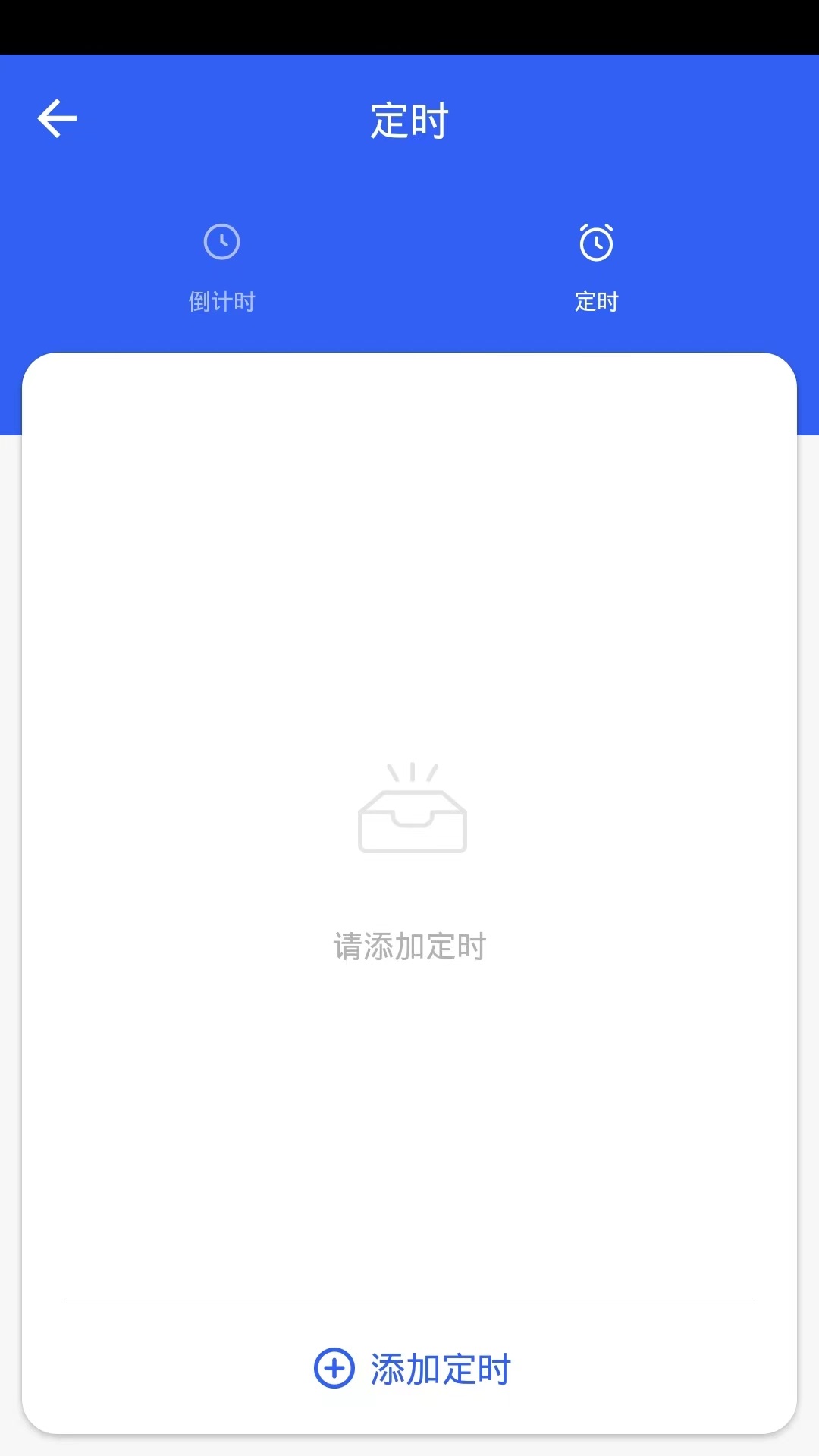Screen dimensions: 819x1456
Task: Switch to the 倒计时 tab
Action: (221, 268)
